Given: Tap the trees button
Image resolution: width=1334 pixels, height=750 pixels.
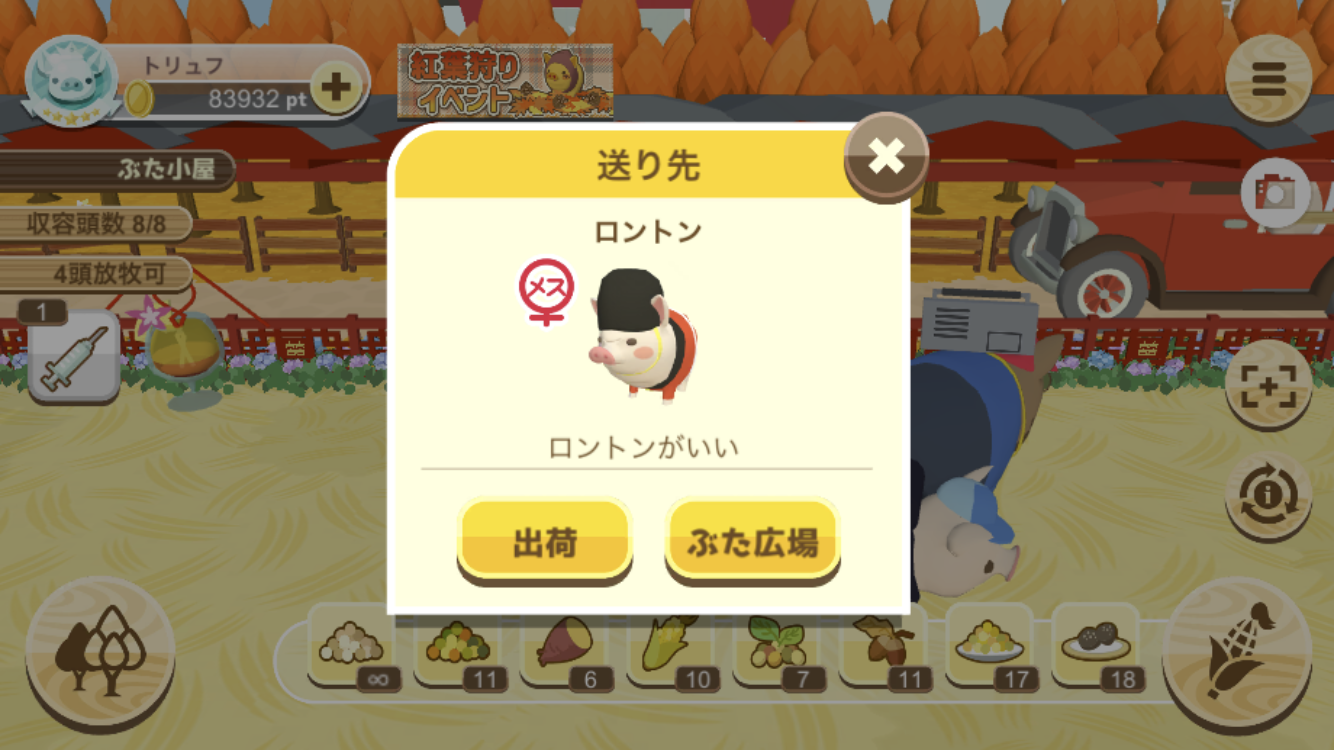Looking at the screenshot, I should (x=100, y=652).
